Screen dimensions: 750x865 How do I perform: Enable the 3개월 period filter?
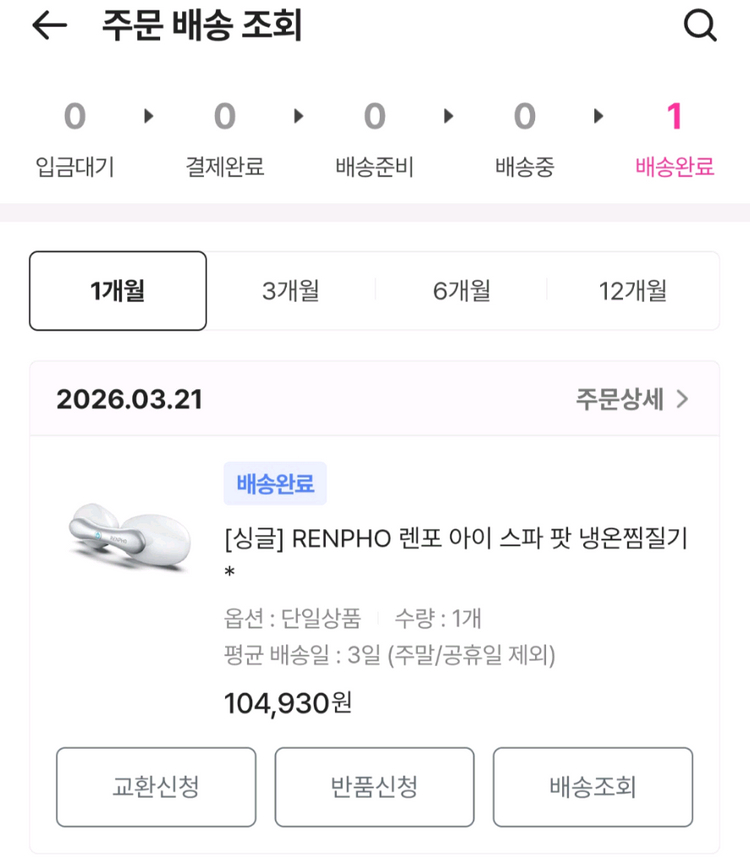click(x=290, y=290)
